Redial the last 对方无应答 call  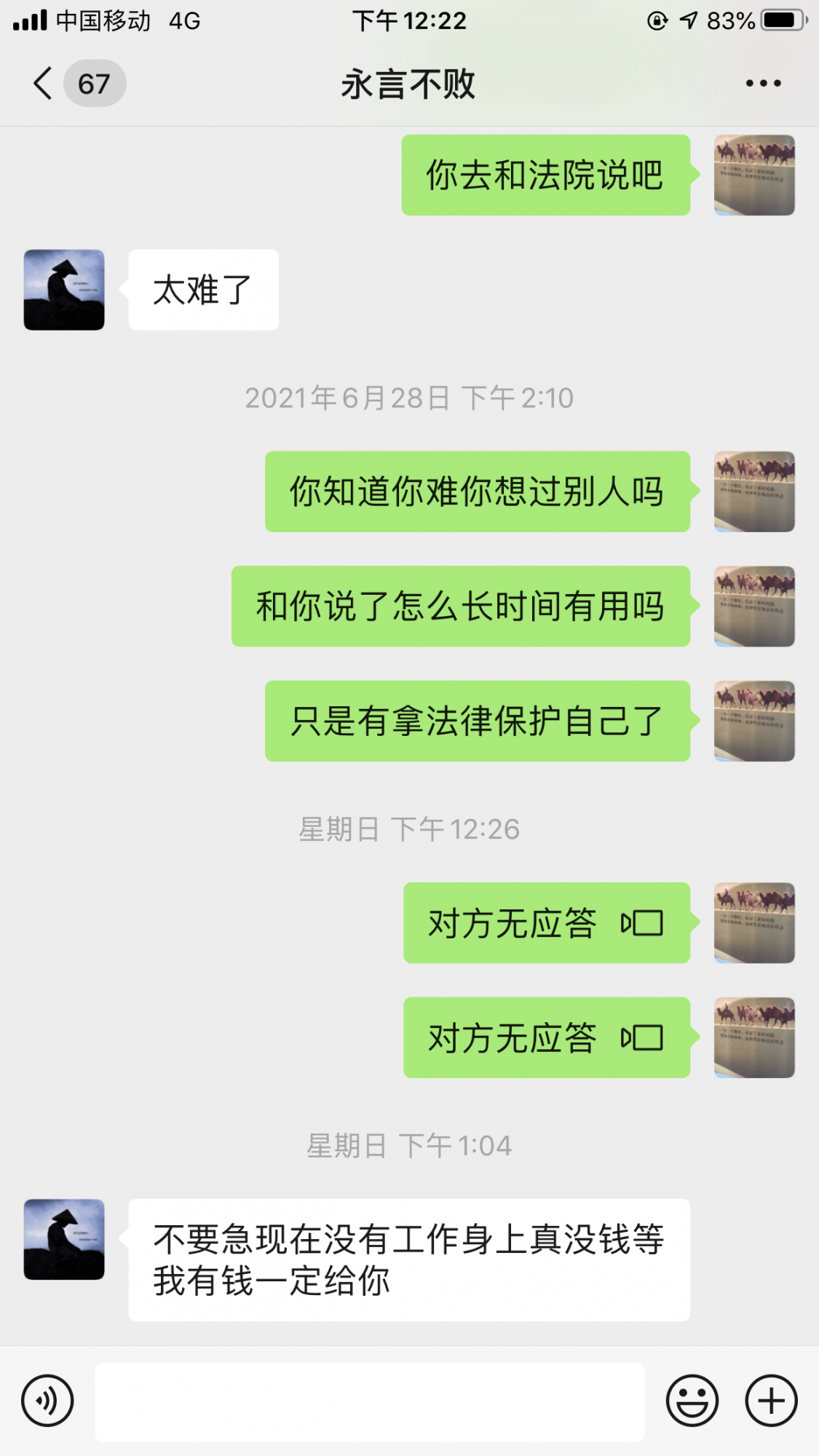pos(546,1037)
